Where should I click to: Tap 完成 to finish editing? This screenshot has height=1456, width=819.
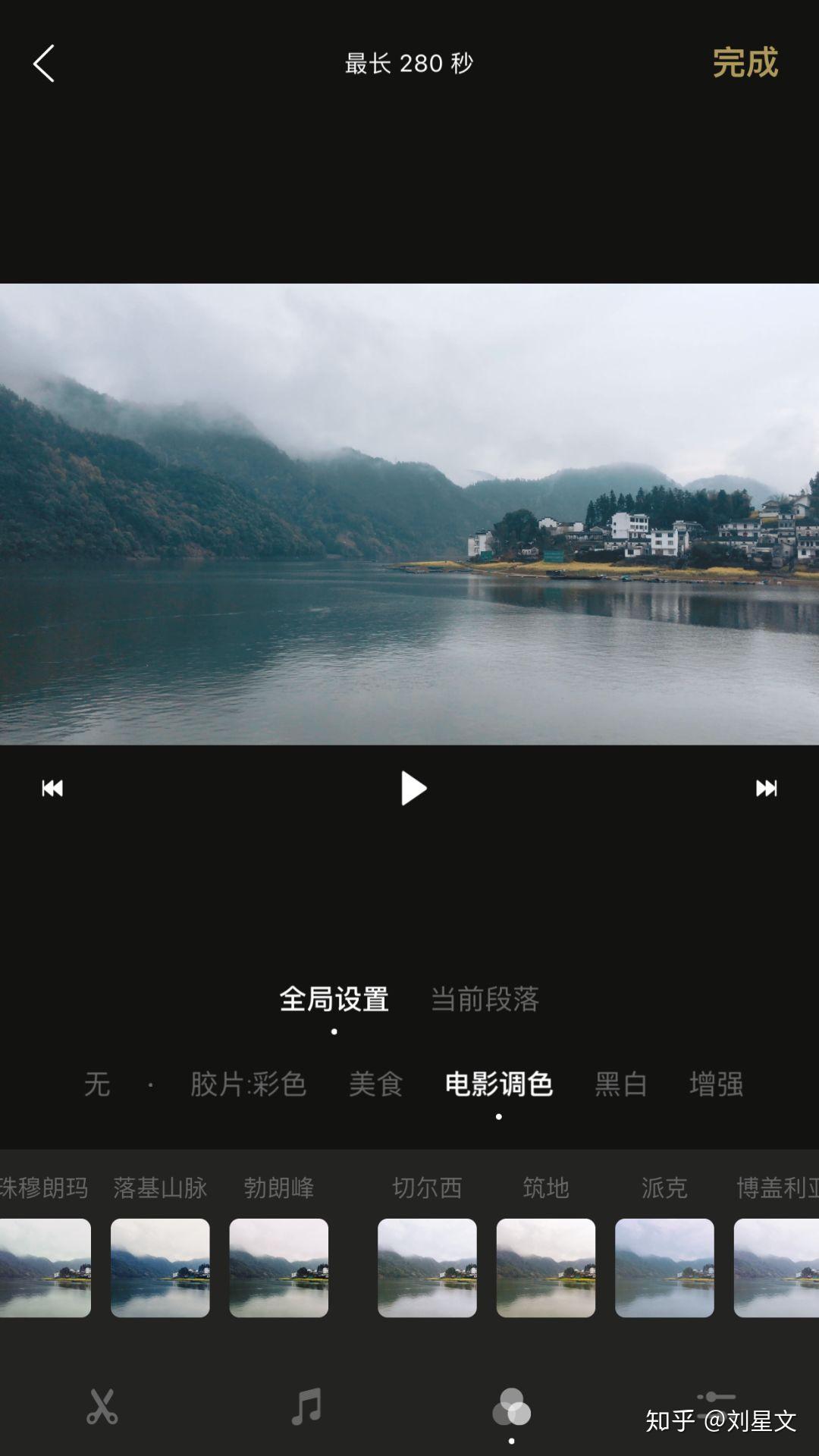click(745, 63)
